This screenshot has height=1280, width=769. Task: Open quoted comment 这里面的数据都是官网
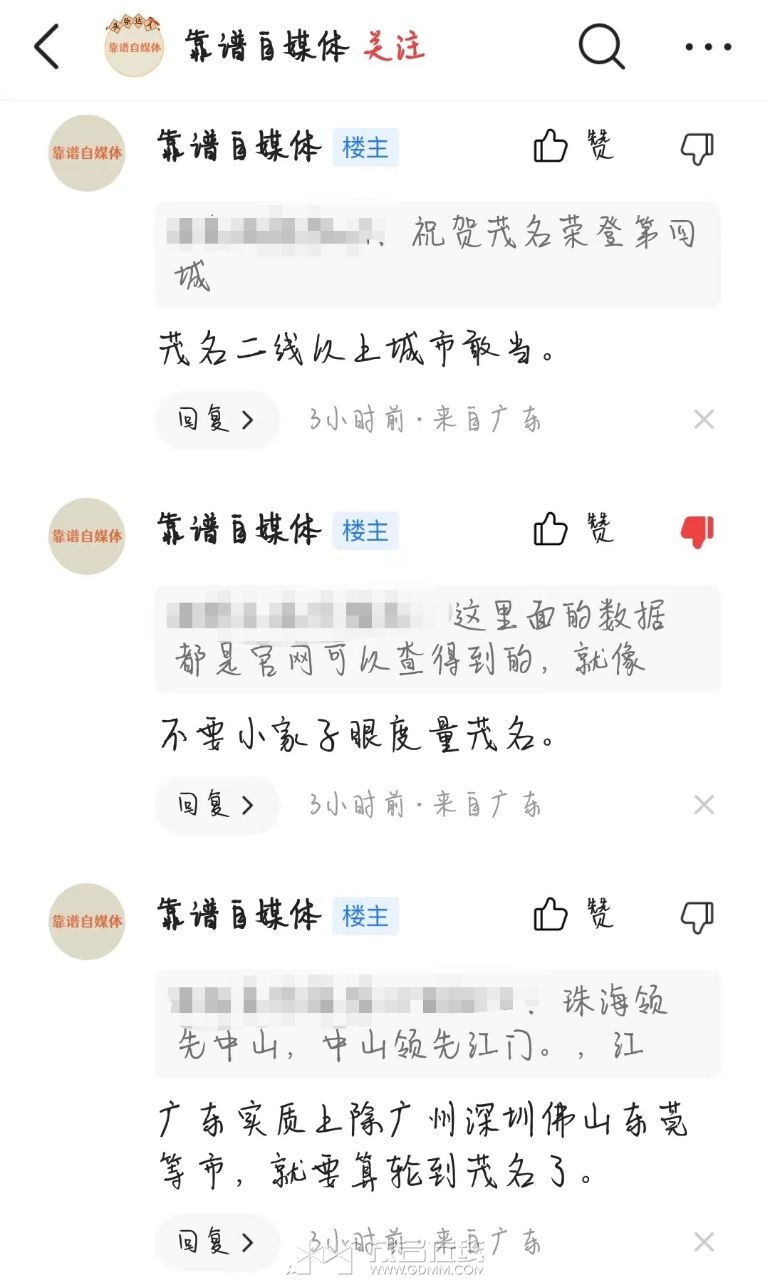(437, 638)
